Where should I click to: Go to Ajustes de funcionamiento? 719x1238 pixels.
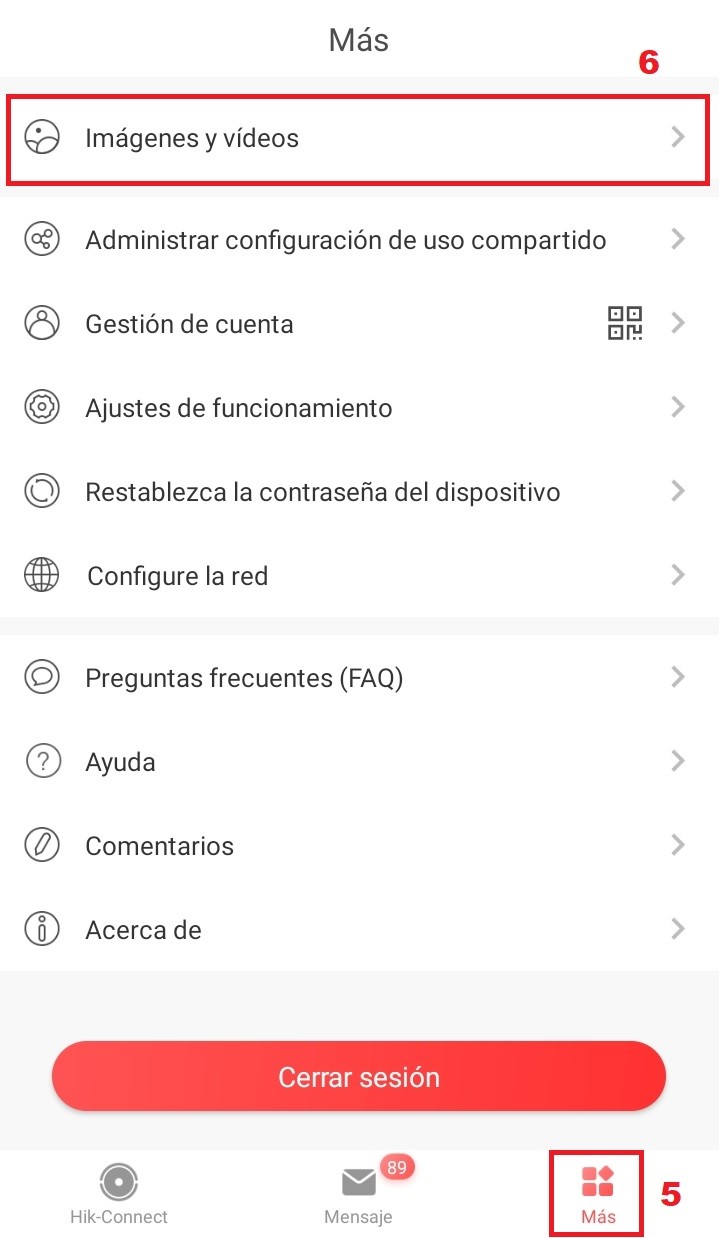pyautogui.click(x=359, y=408)
